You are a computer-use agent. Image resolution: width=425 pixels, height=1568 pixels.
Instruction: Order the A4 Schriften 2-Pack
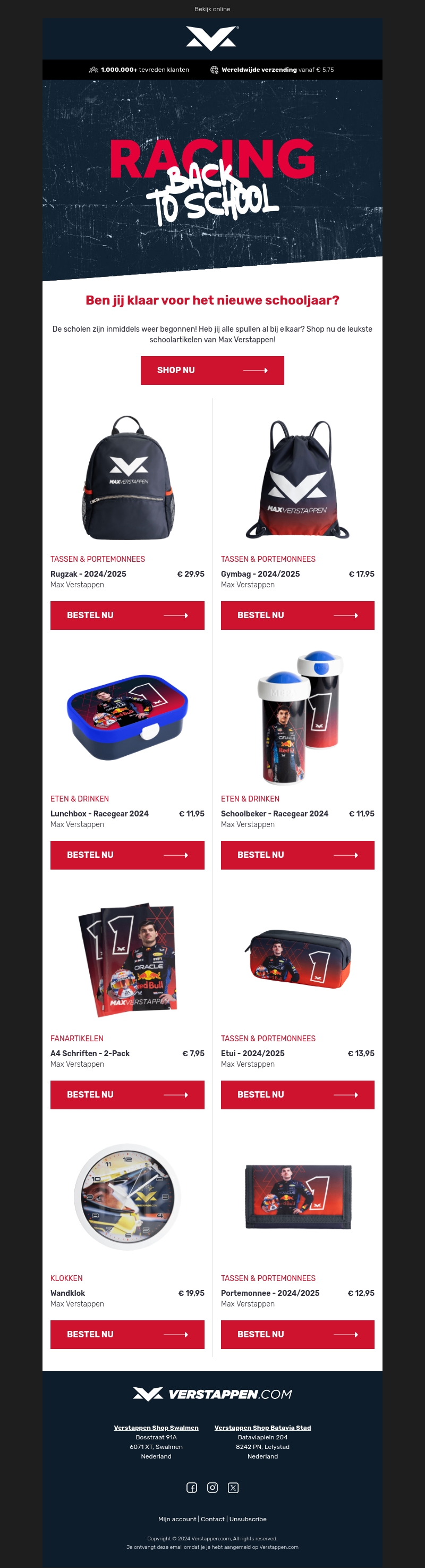(x=127, y=1095)
